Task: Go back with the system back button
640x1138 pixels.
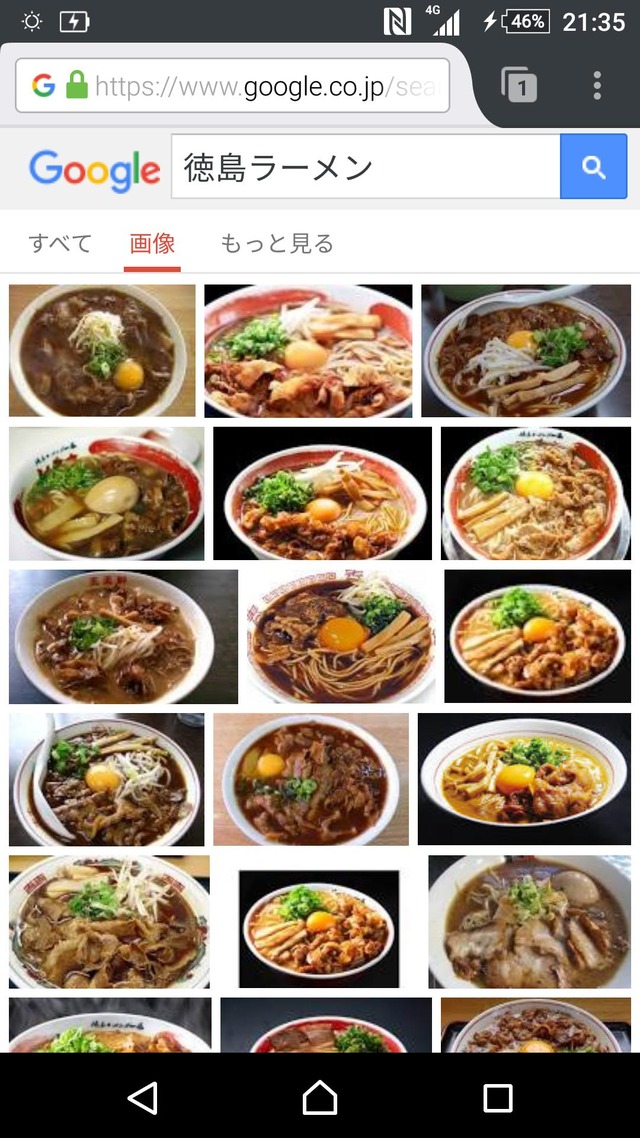Action: (x=143, y=1098)
